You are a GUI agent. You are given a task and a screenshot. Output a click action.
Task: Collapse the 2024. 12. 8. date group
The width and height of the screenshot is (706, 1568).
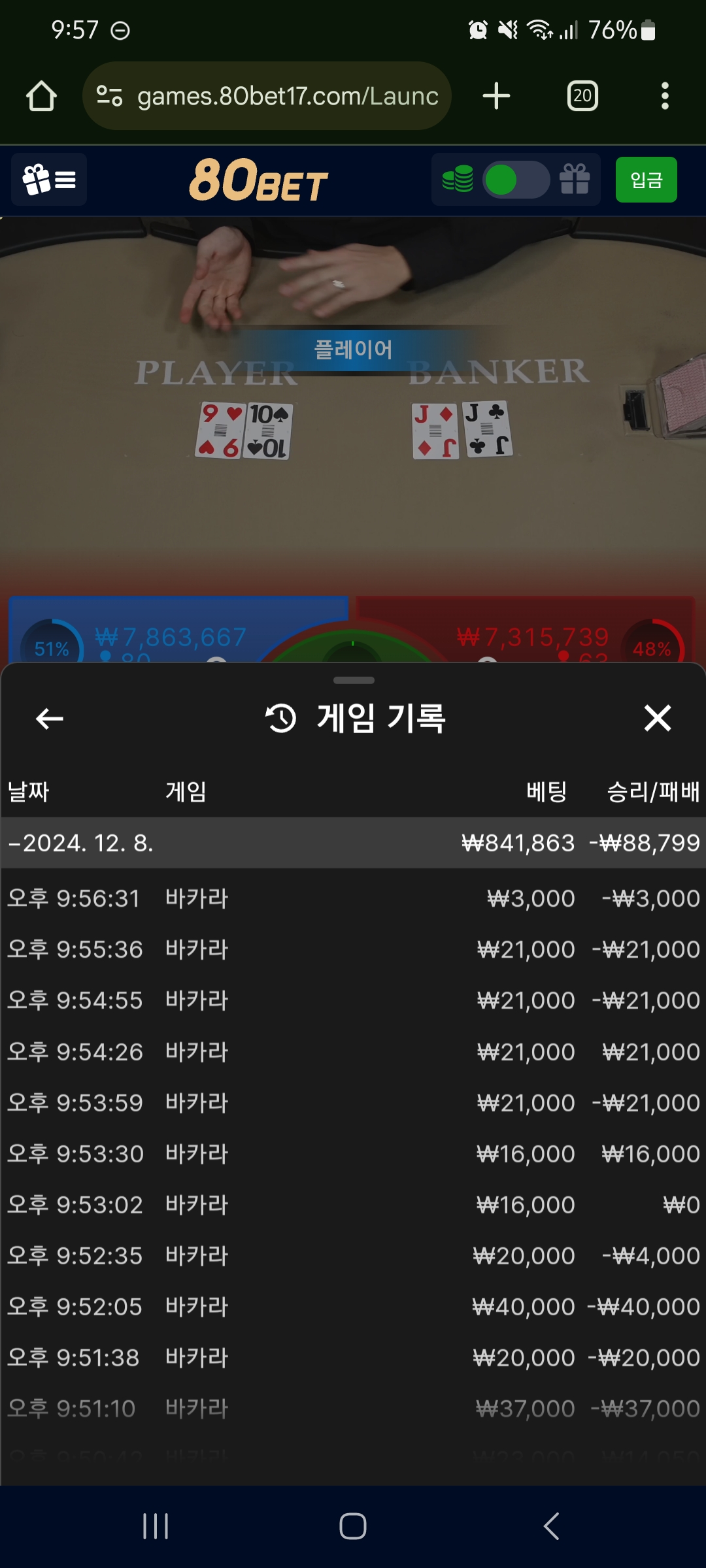pos(81,843)
